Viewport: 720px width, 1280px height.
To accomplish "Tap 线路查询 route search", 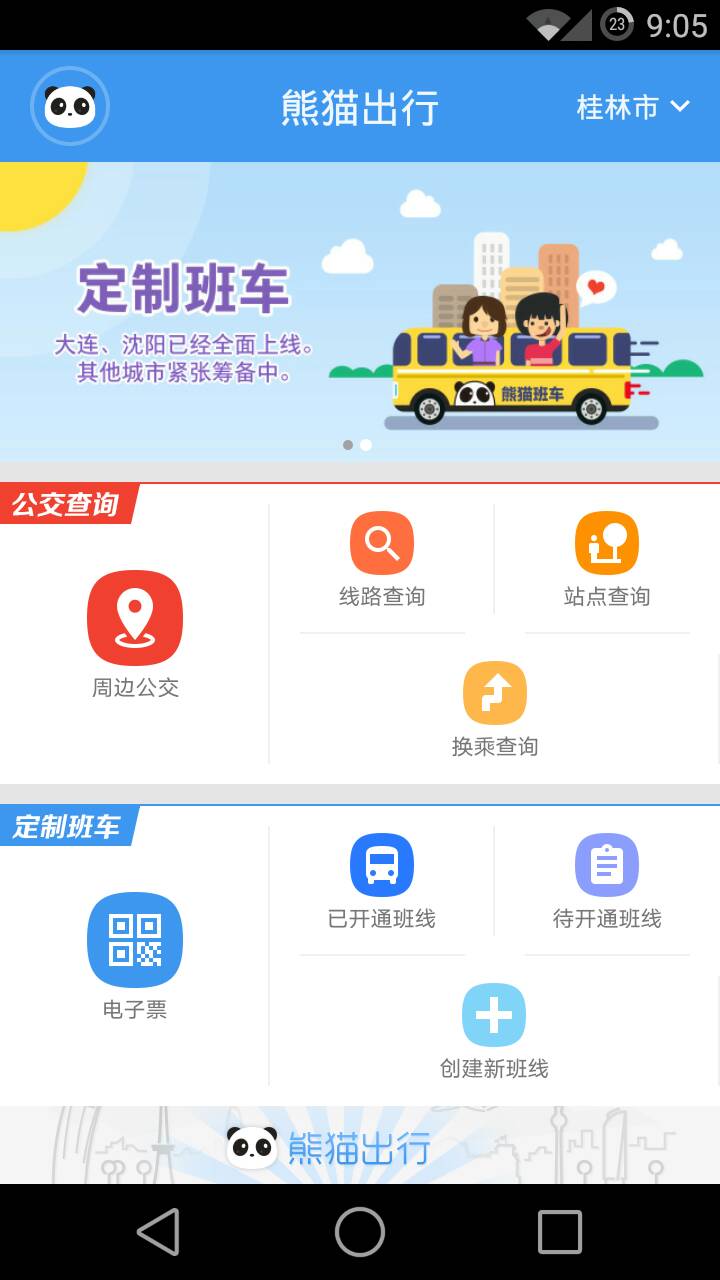I will coord(382,560).
